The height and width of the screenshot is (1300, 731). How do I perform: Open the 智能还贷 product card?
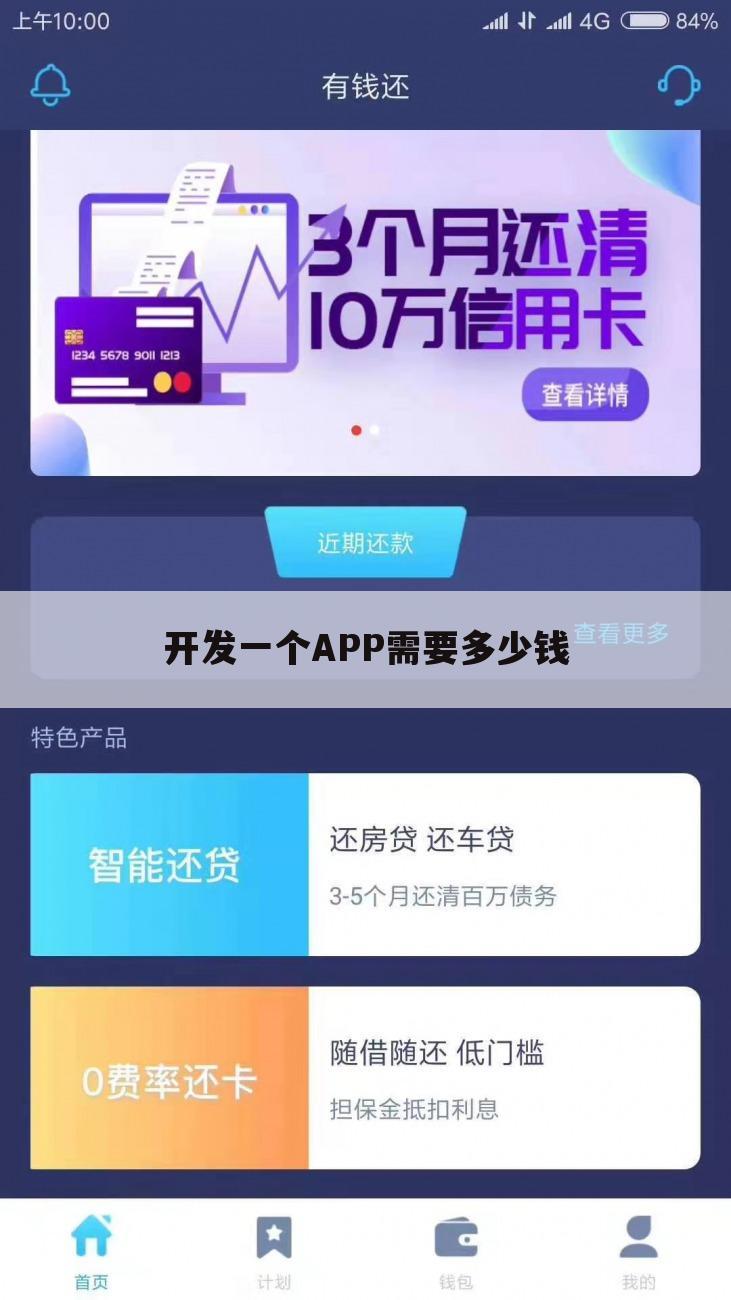[x=365, y=864]
